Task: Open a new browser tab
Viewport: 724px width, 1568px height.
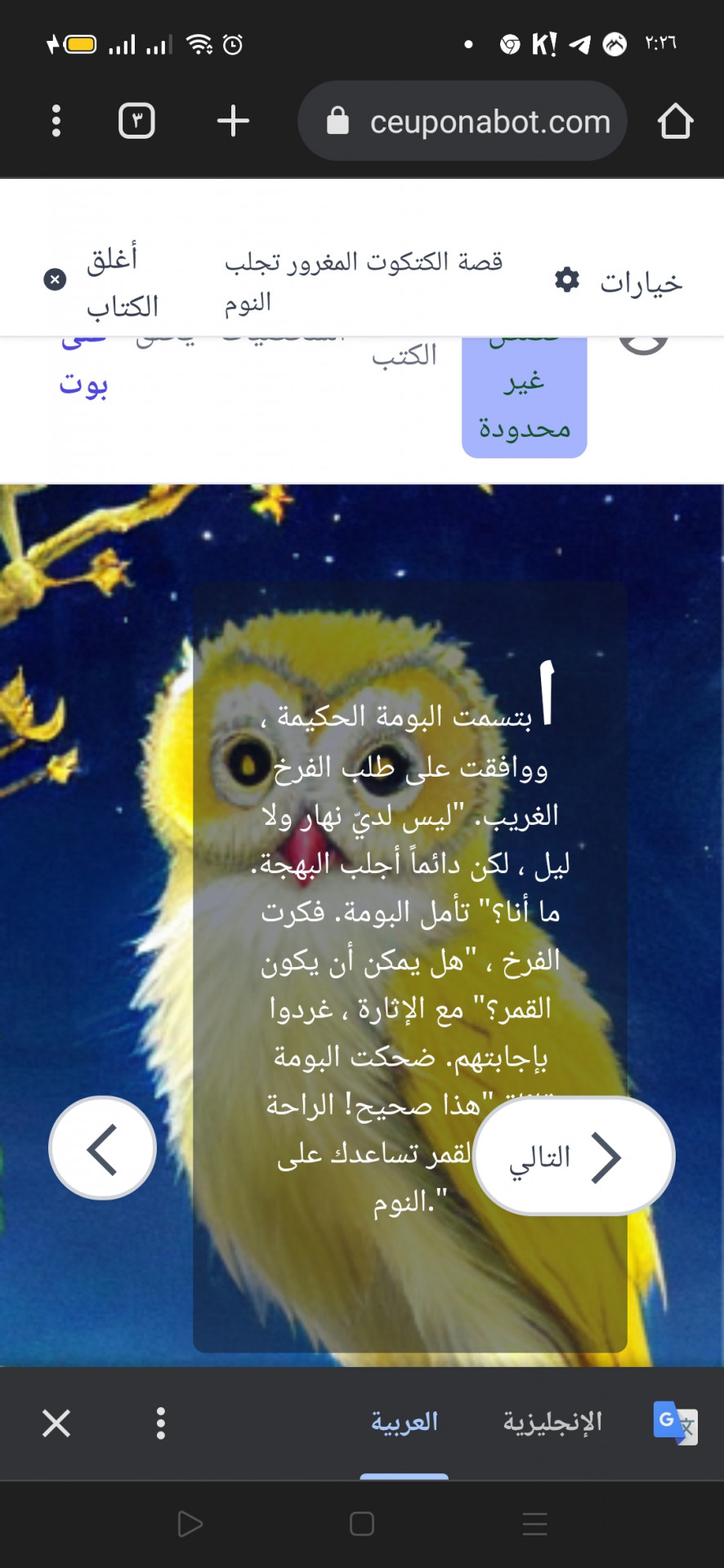Action: (233, 121)
